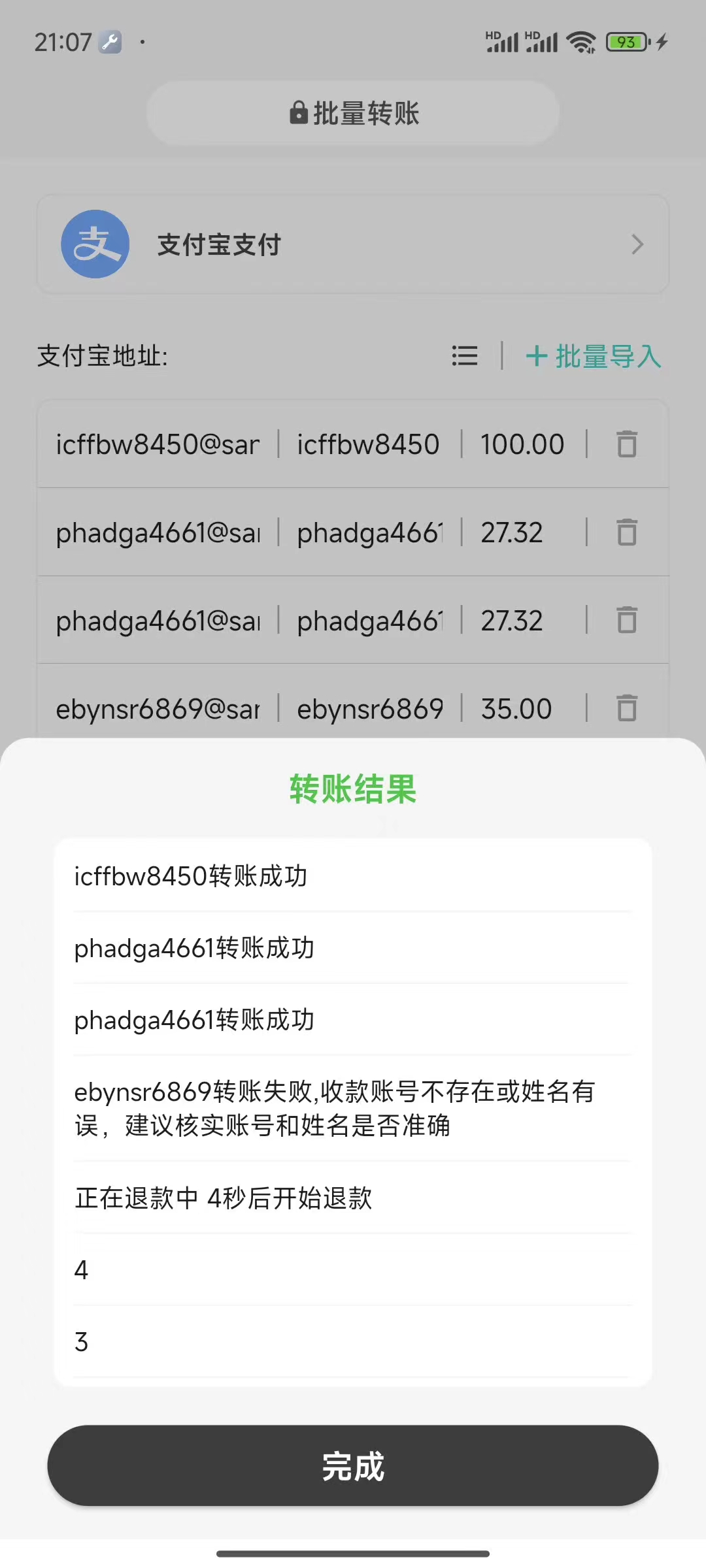The image size is (706, 1568).
Task: Tap the wrench icon in status bar
Action: 110,41
